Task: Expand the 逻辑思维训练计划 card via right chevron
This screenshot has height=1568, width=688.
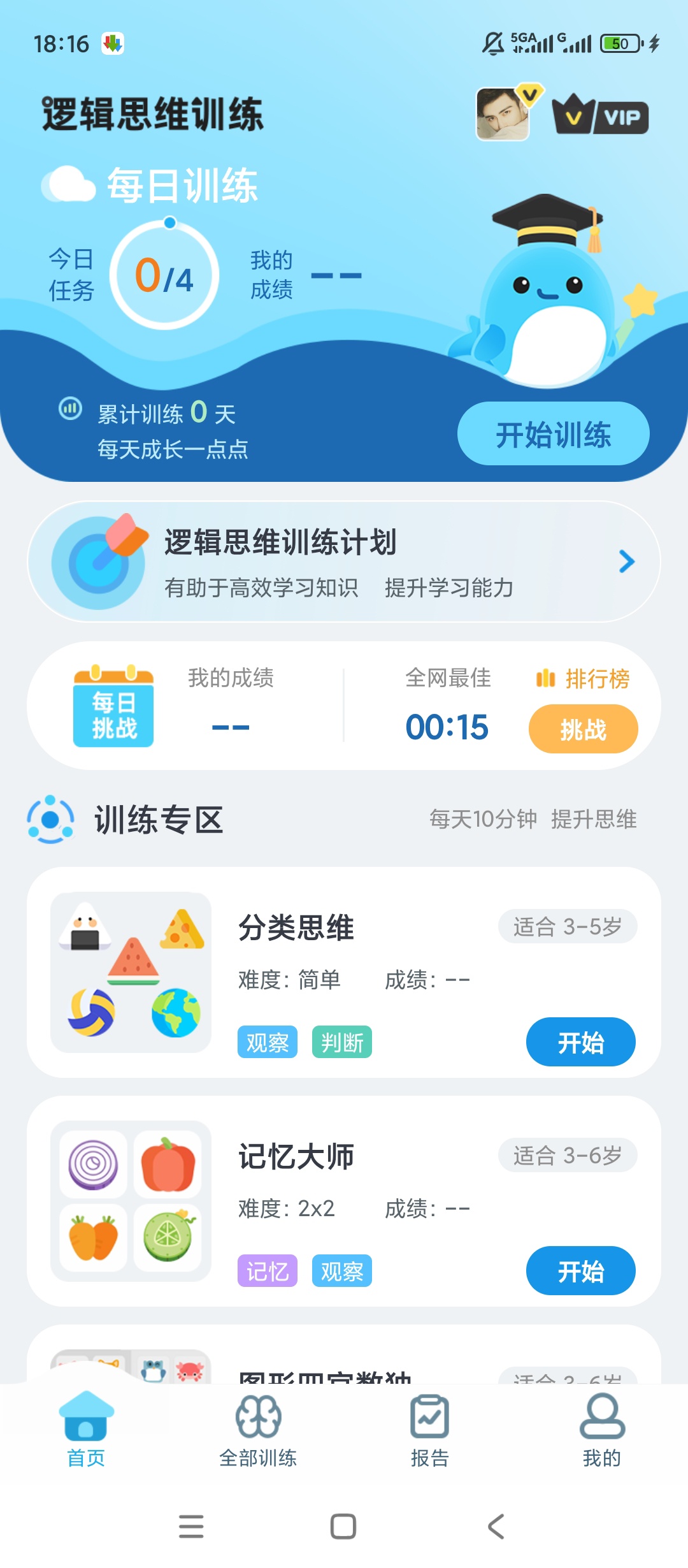Action: point(626,562)
